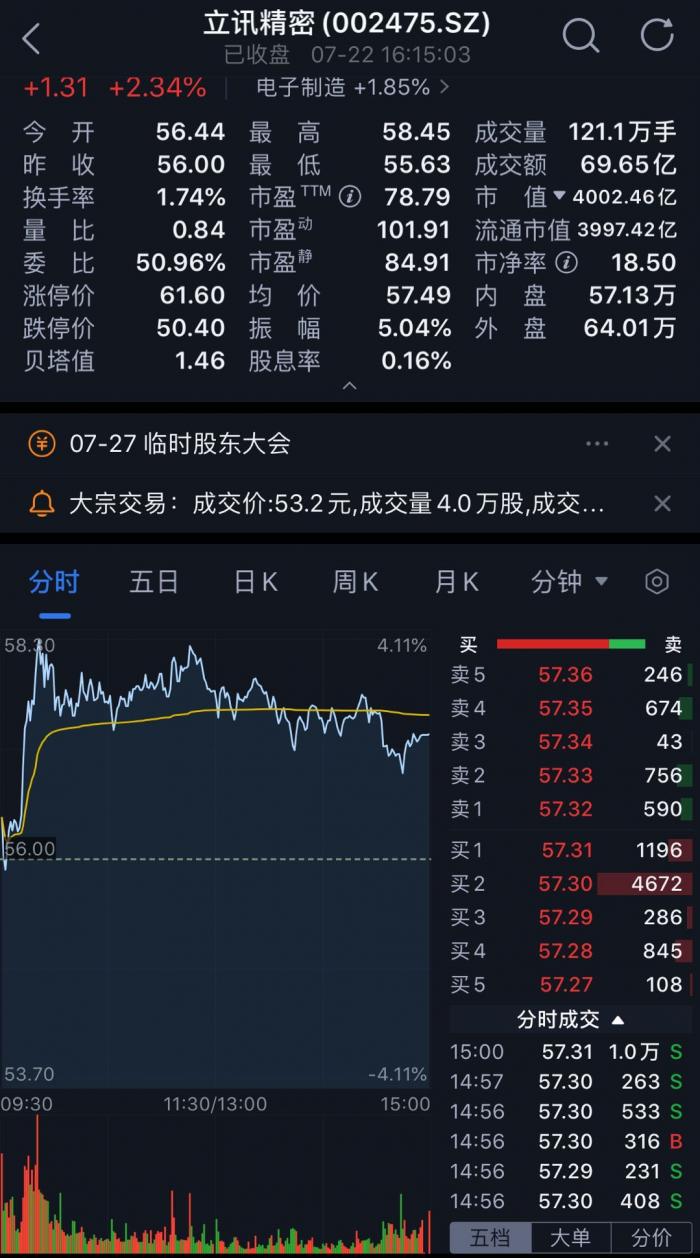Close the 大宗交易 notification
The width and height of the screenshot is (700, 1258).
point(662,503)
